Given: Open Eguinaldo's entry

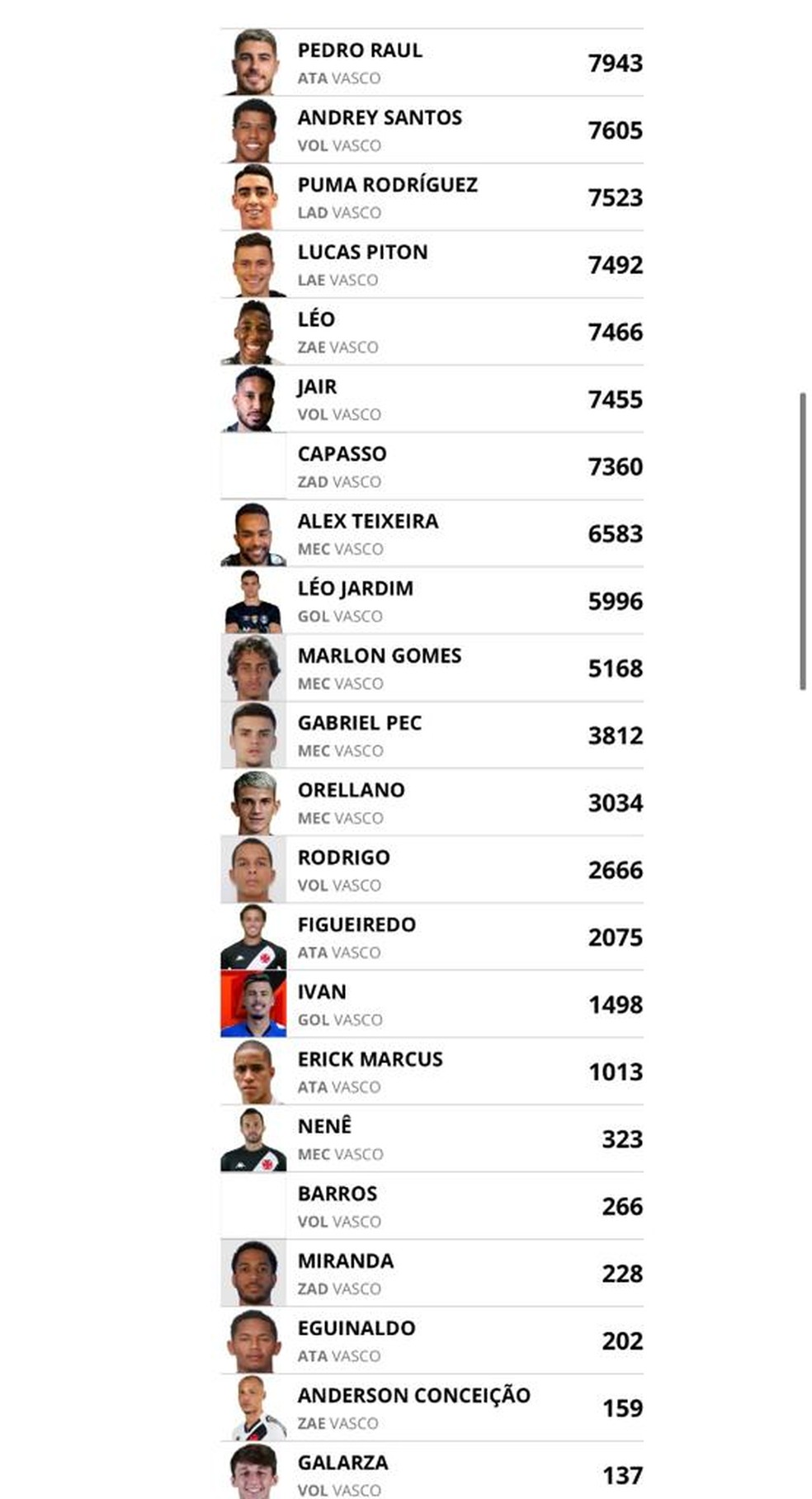Looking at the screenshot, I should click(x=432, y=1341).
